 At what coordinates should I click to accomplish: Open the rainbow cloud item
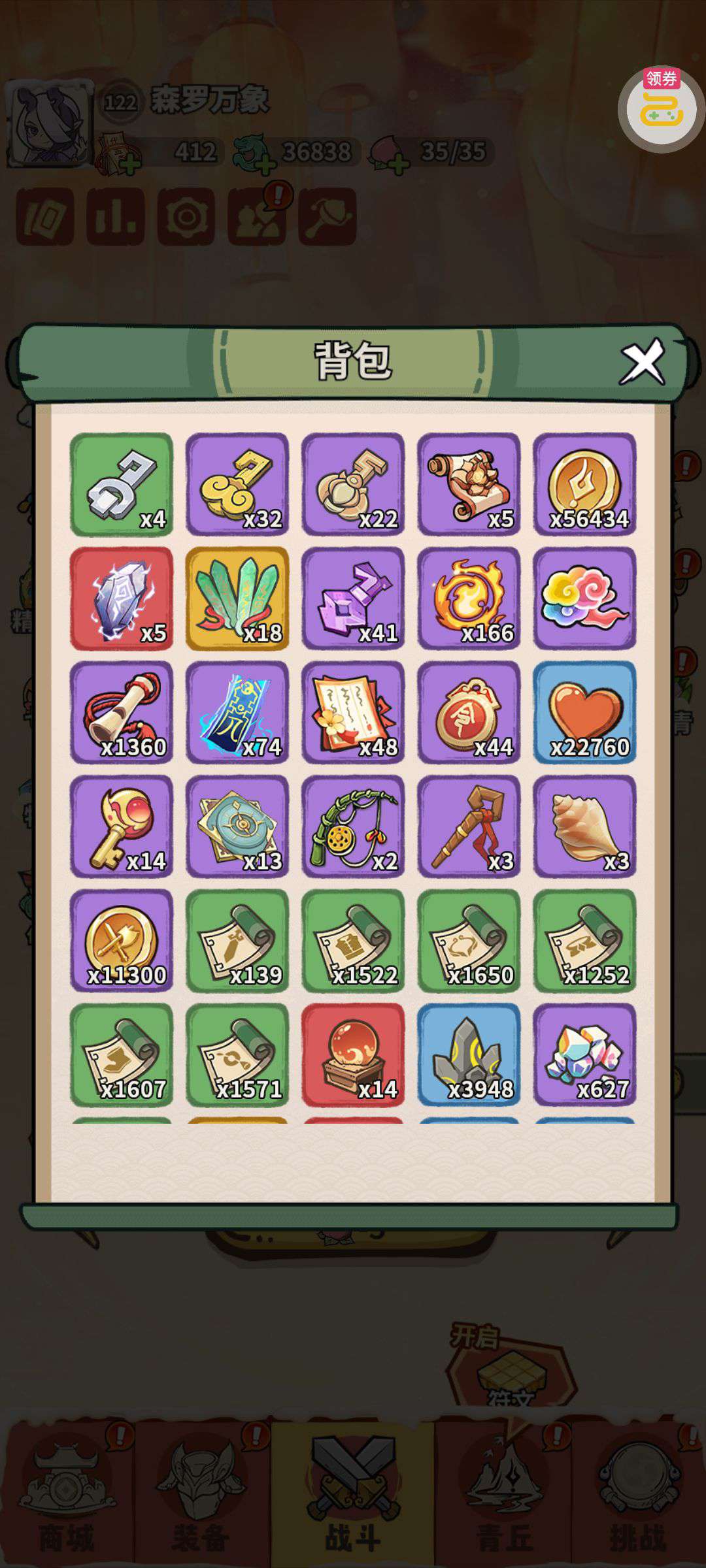pyautogui.click(x=584, y=598)
